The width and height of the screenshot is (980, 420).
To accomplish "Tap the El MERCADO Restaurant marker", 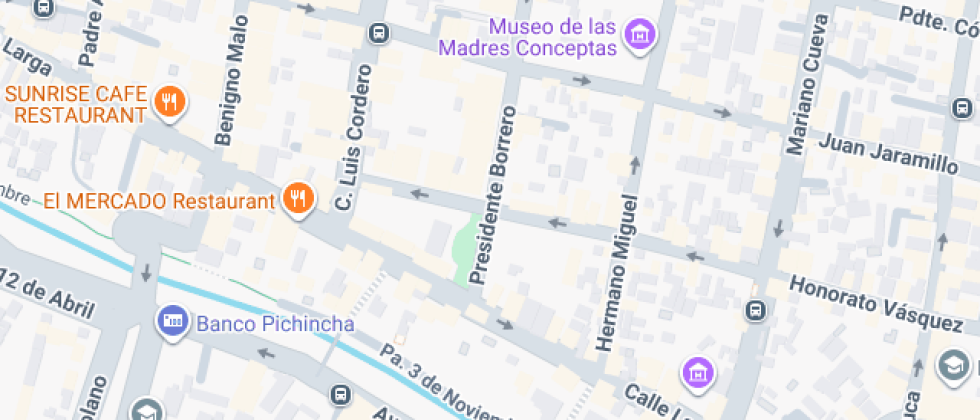I will click(x=297, y=199).
